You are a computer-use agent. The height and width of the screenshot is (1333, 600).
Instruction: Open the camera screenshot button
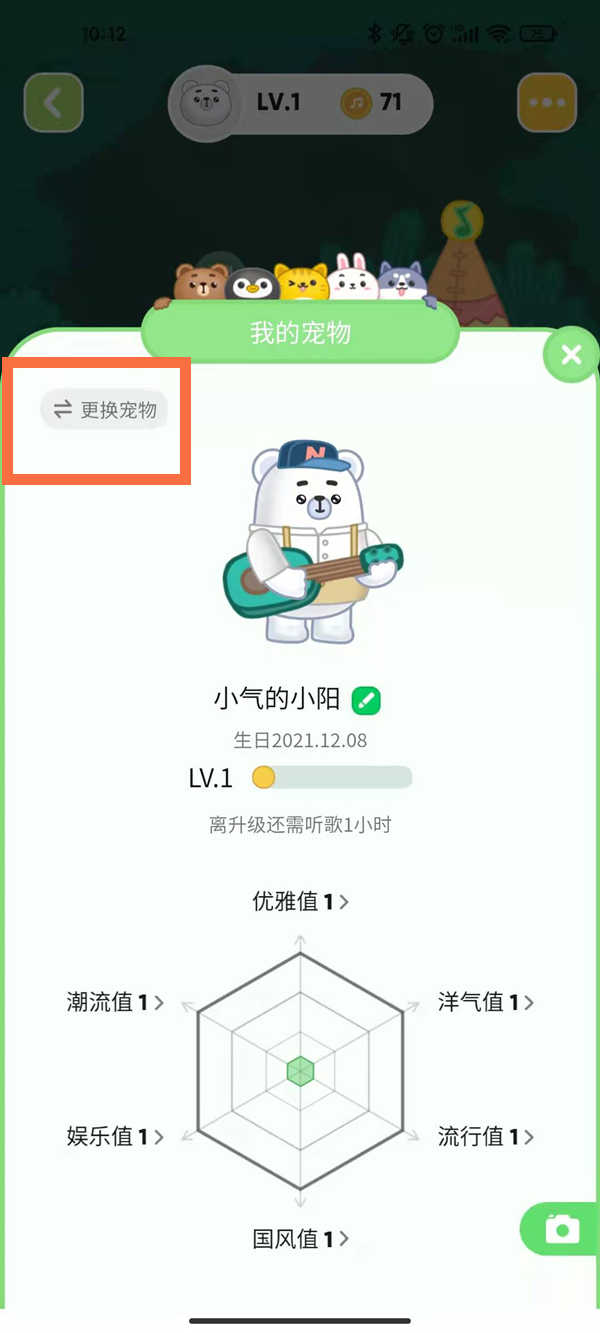pos(561,1229)
